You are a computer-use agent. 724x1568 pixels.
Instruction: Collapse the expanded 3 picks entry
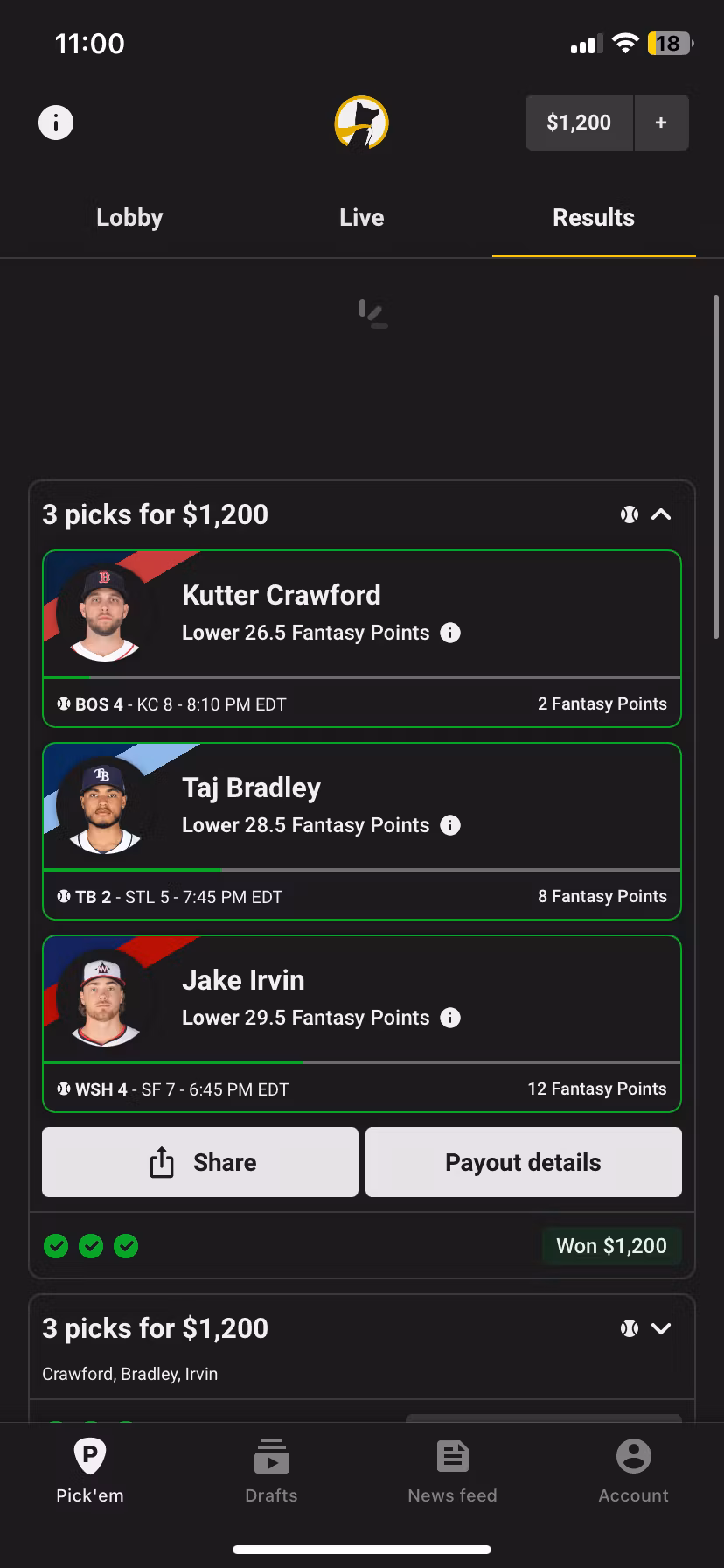click(661, 514)
